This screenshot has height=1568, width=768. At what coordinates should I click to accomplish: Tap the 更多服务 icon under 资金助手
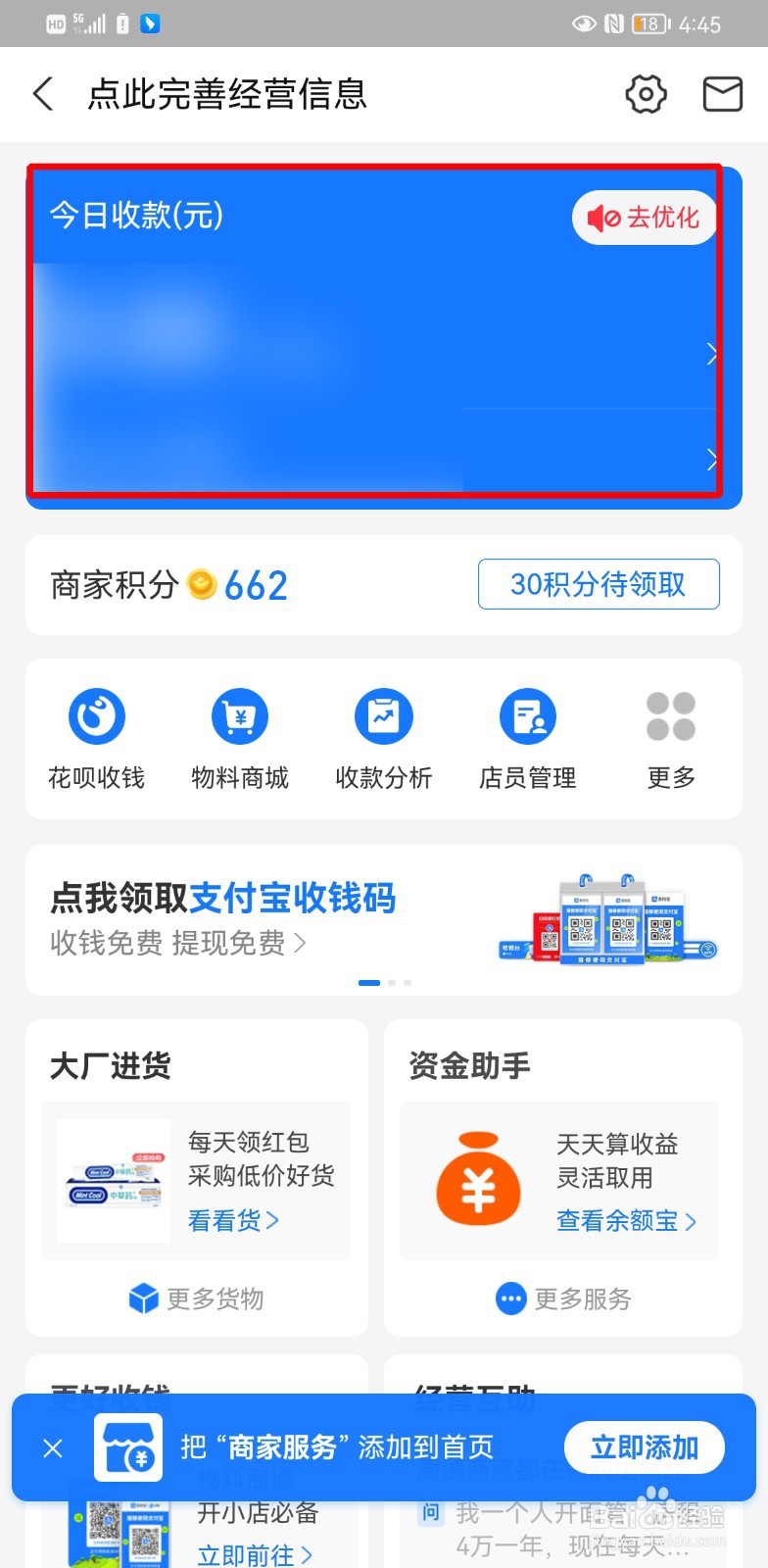point(510,1298)
